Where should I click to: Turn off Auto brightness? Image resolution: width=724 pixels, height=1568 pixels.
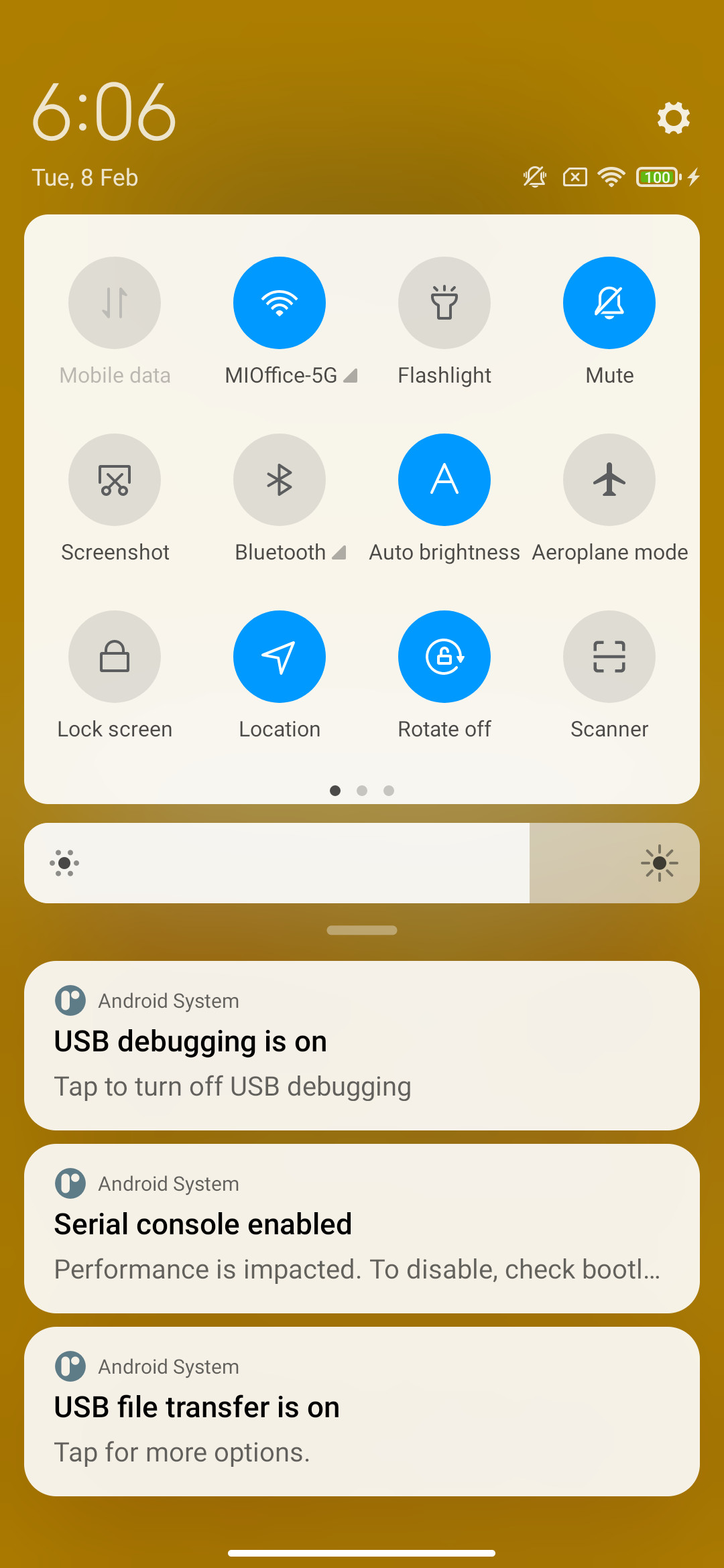pyautogui.click(x=444, y=480)
